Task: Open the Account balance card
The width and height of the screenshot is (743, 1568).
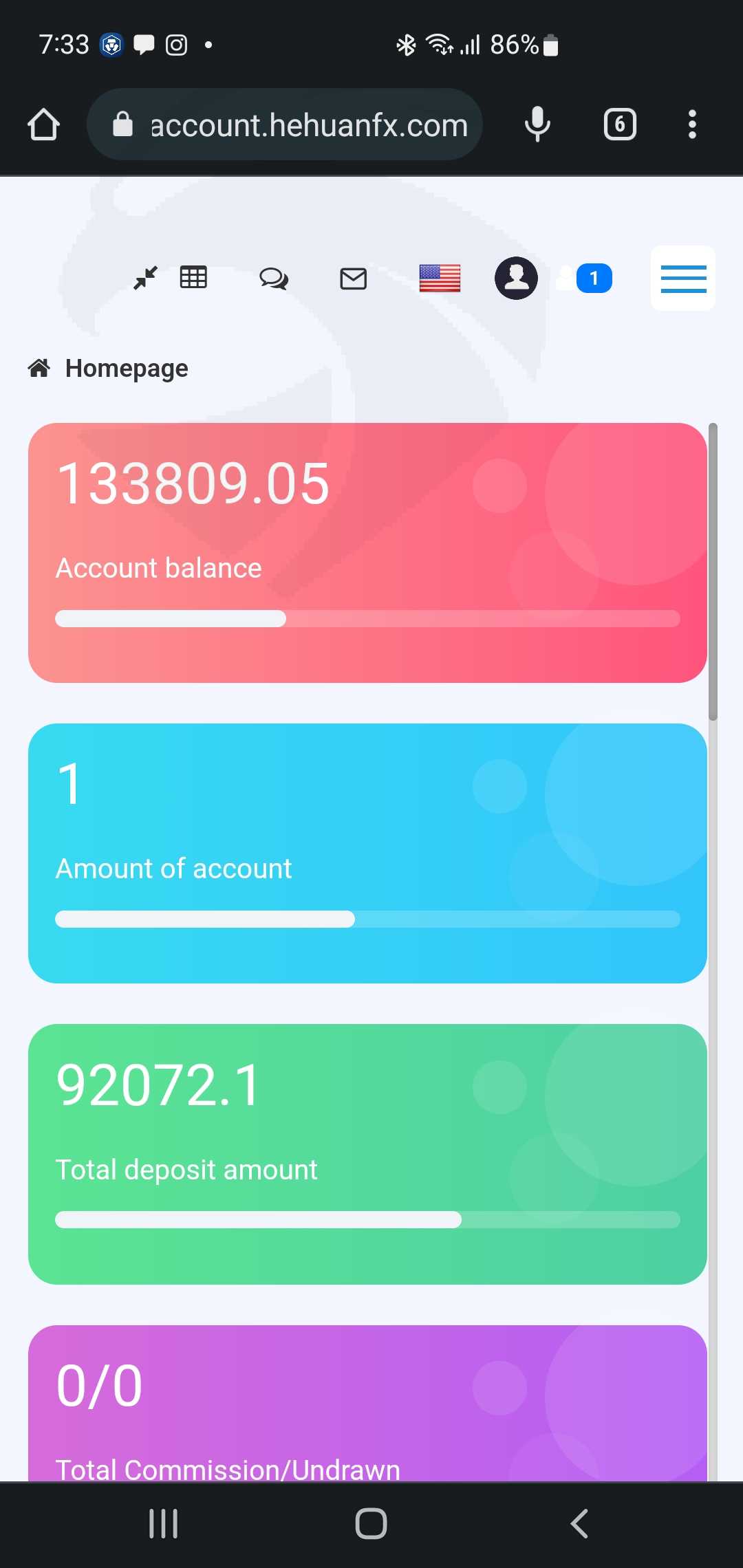Action: click(x=367, y=553)
